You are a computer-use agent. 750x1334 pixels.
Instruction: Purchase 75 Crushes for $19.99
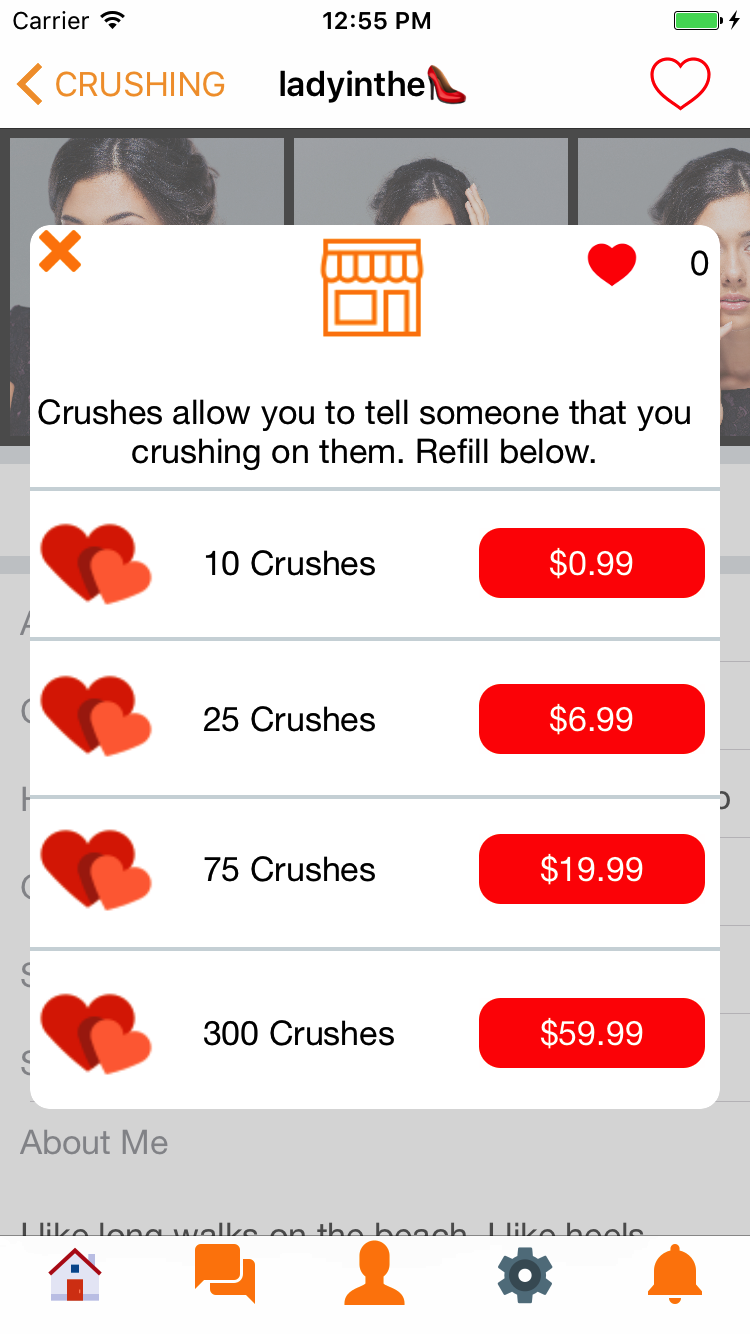click(592, 869)
